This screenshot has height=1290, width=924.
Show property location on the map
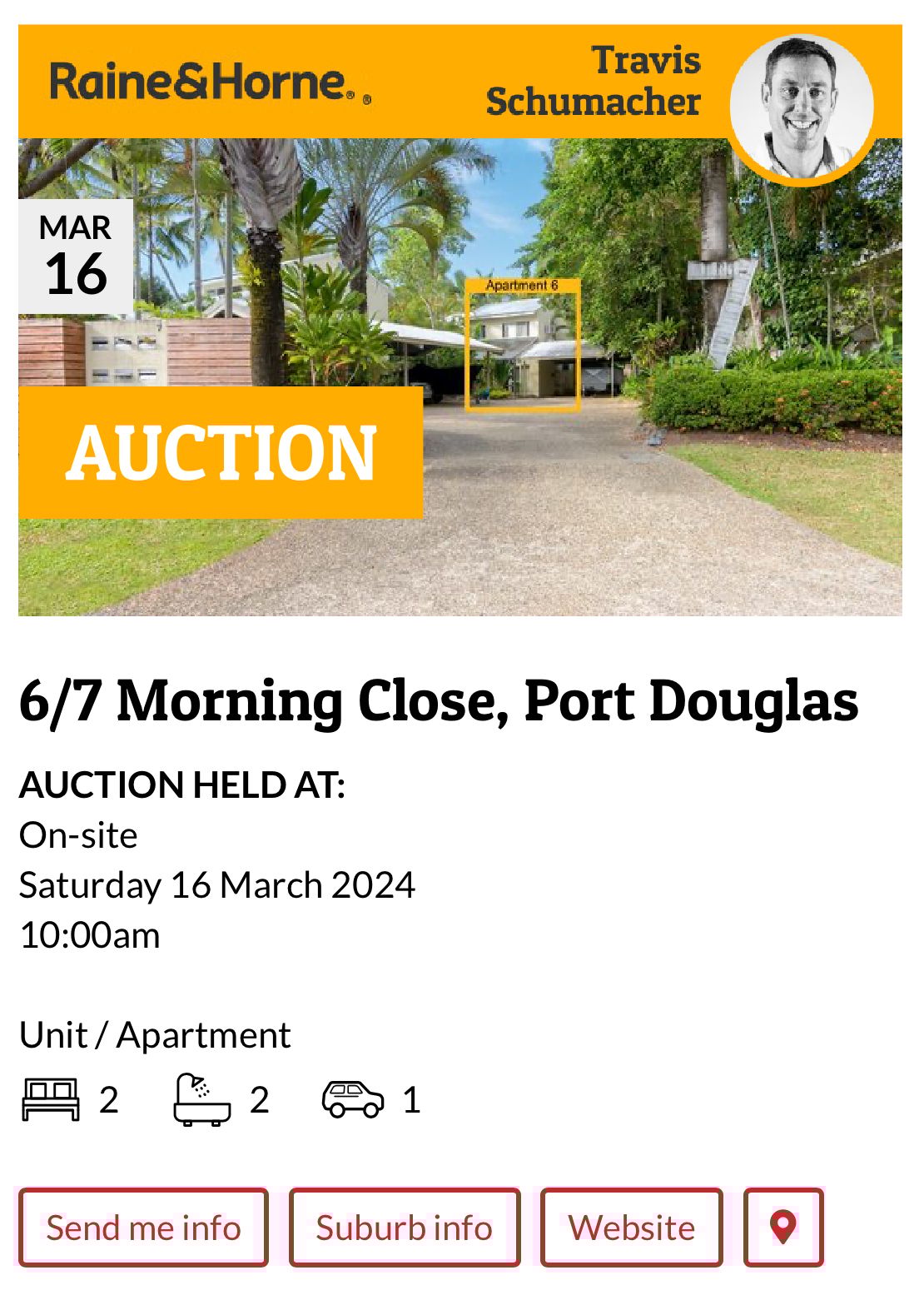(783, 1228)
